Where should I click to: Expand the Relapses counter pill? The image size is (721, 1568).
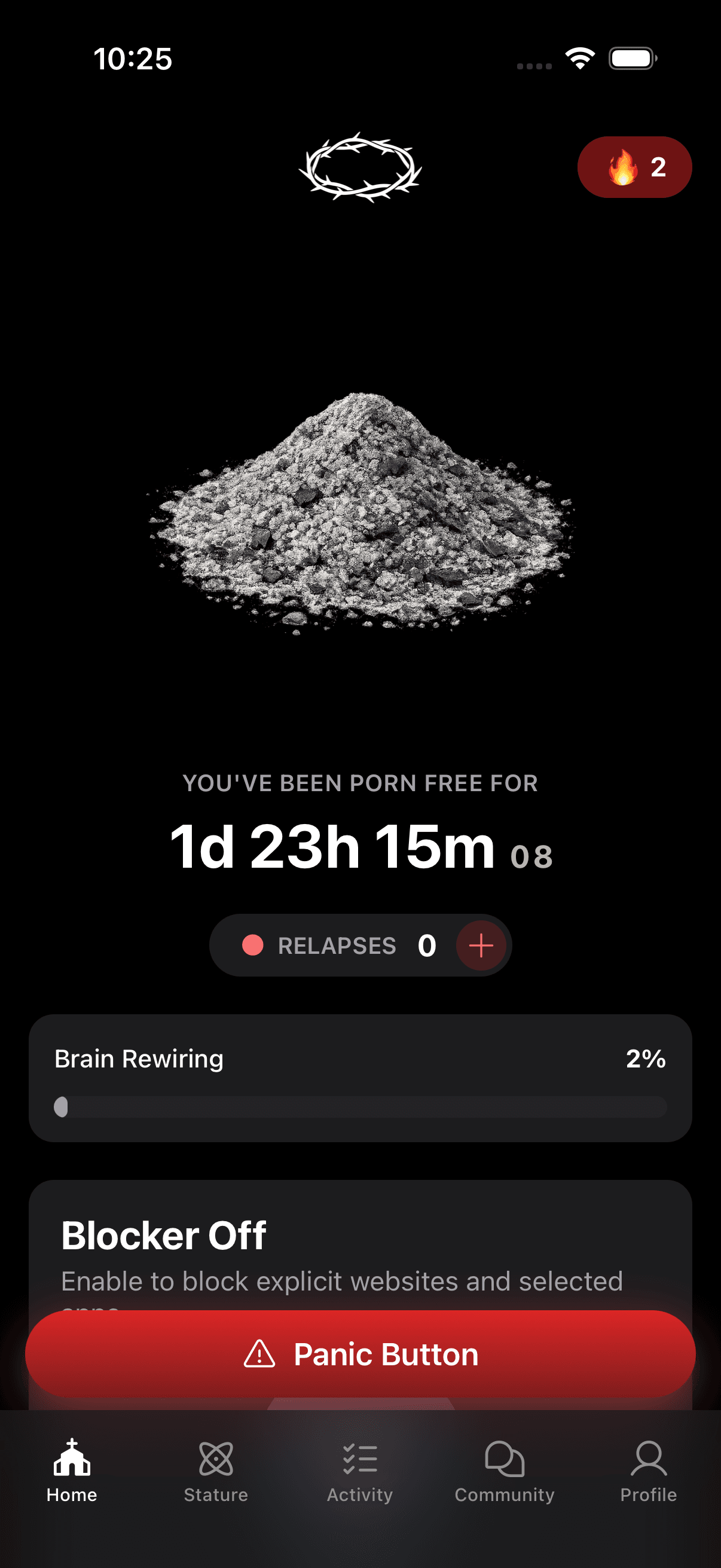click(x=360, y=945)
